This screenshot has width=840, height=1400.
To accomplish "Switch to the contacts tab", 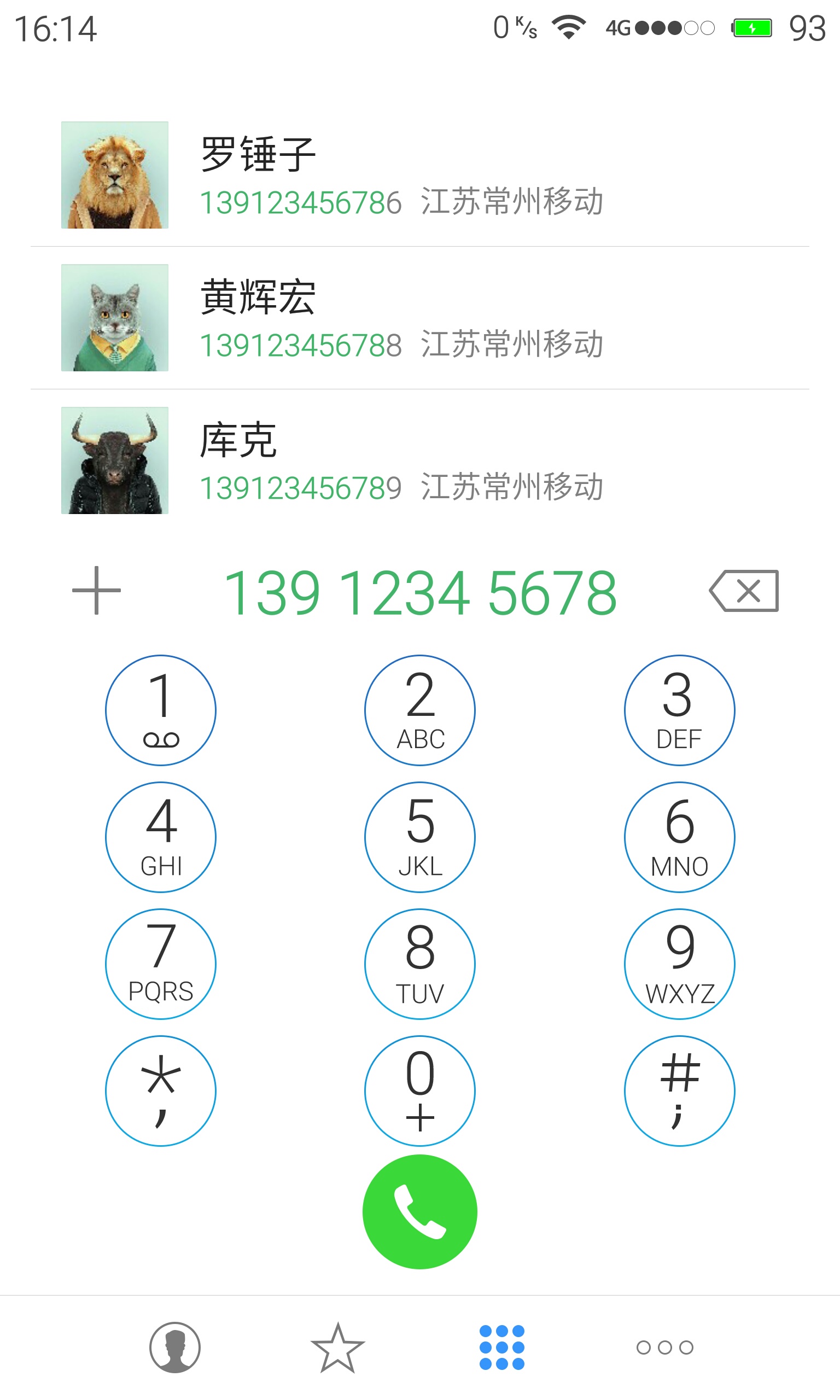I will pos(175,1347).
